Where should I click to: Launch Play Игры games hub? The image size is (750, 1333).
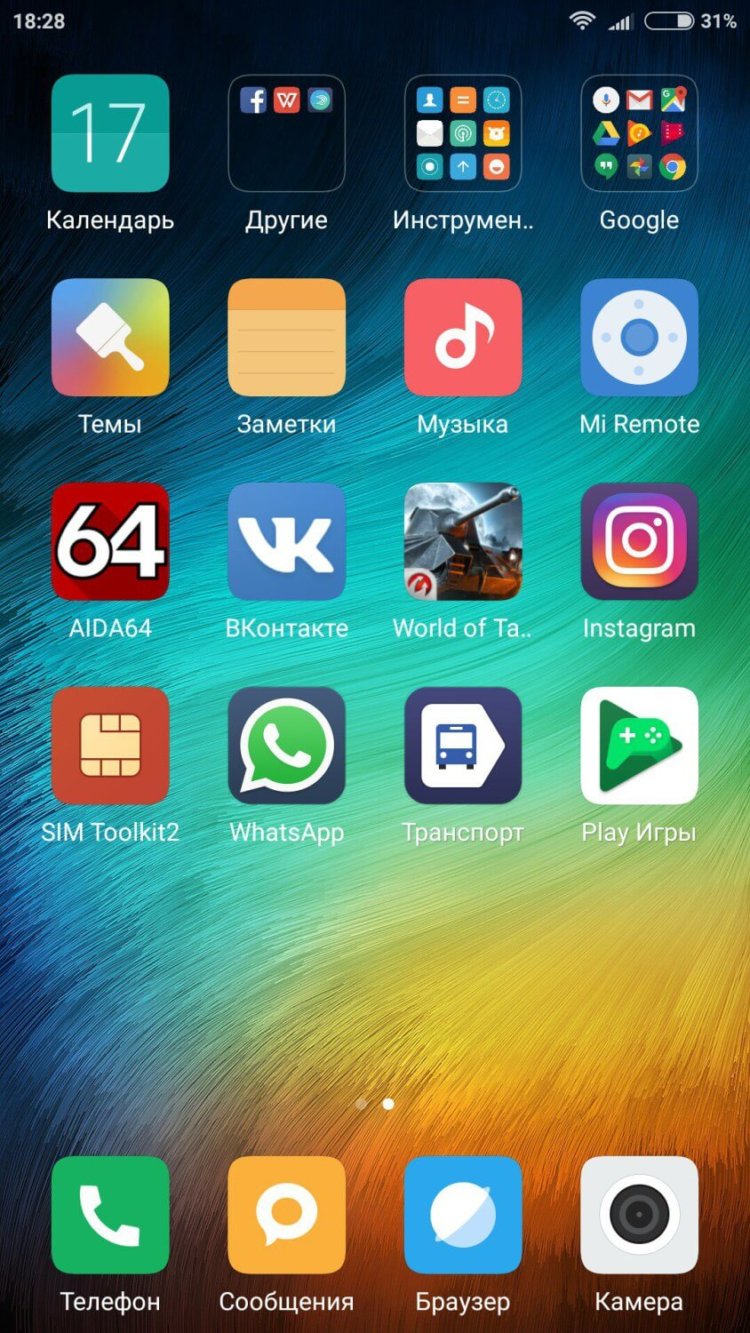(x=638, y=745)
